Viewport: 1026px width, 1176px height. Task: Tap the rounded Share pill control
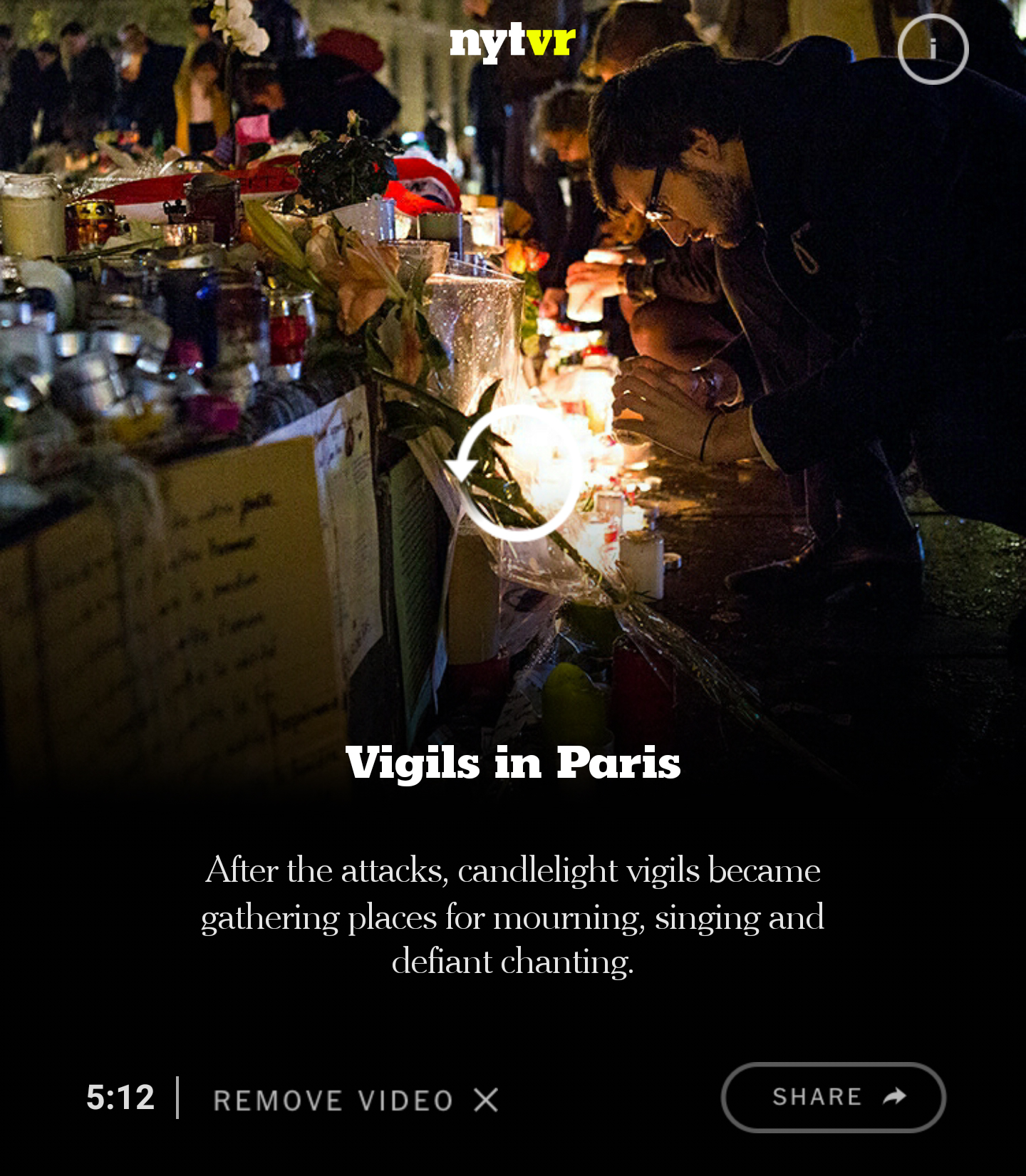[834, 1097]
